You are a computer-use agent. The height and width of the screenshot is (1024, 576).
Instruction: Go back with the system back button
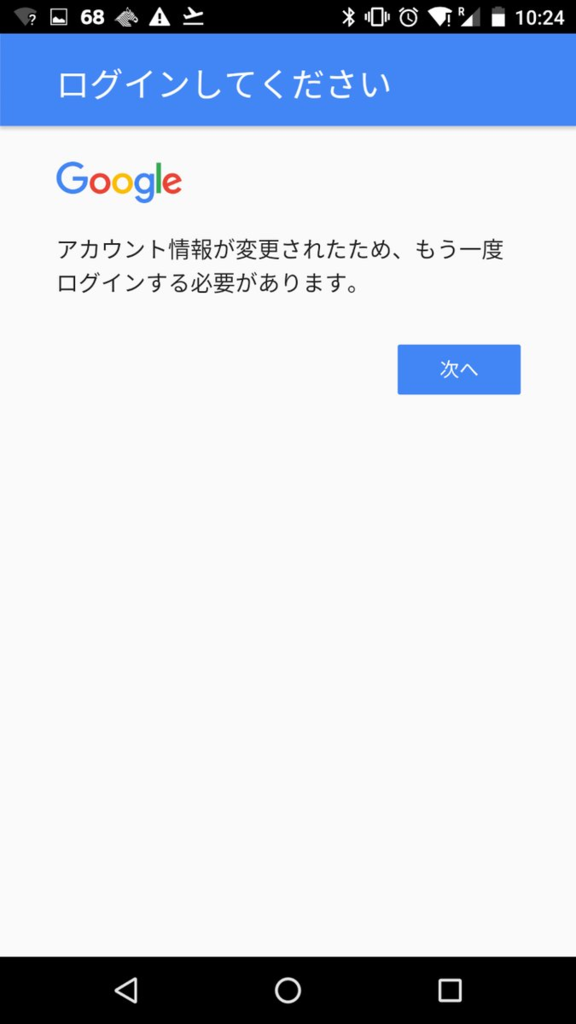126,990
